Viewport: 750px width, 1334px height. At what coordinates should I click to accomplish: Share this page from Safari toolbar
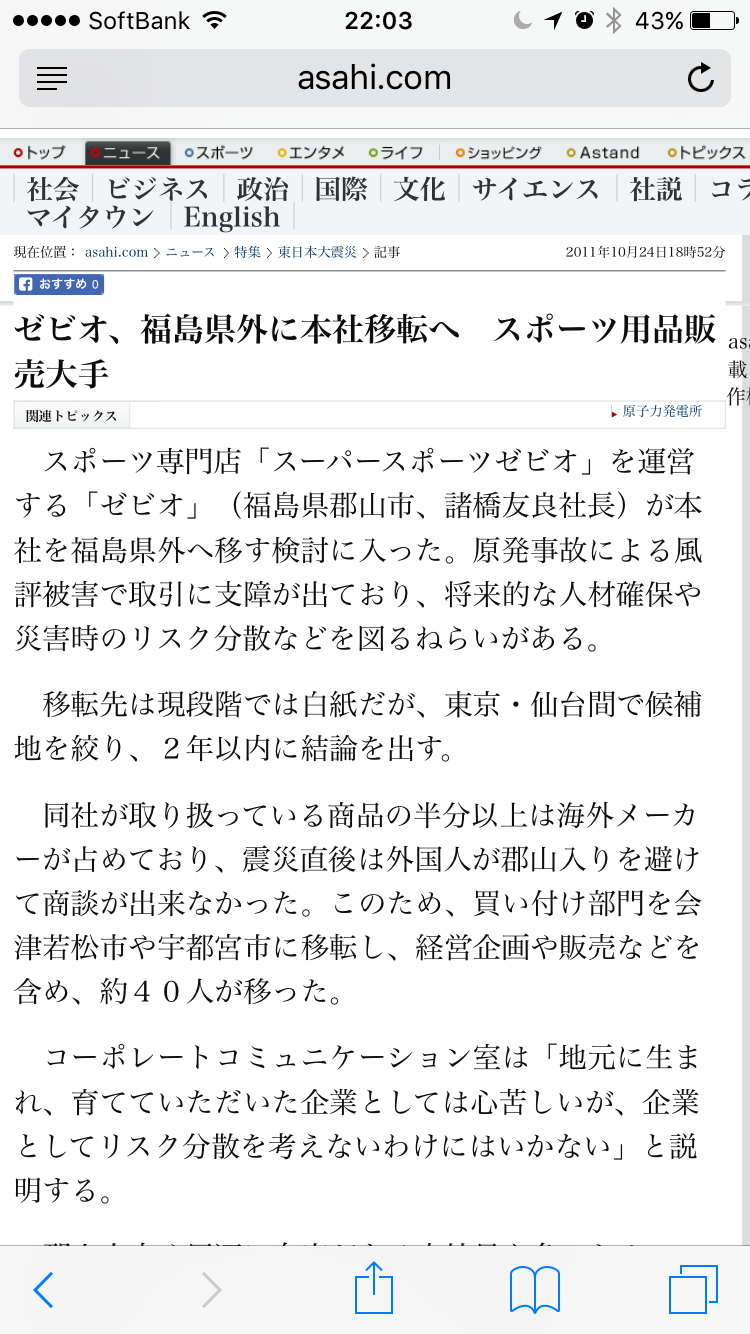(376, 1289)
